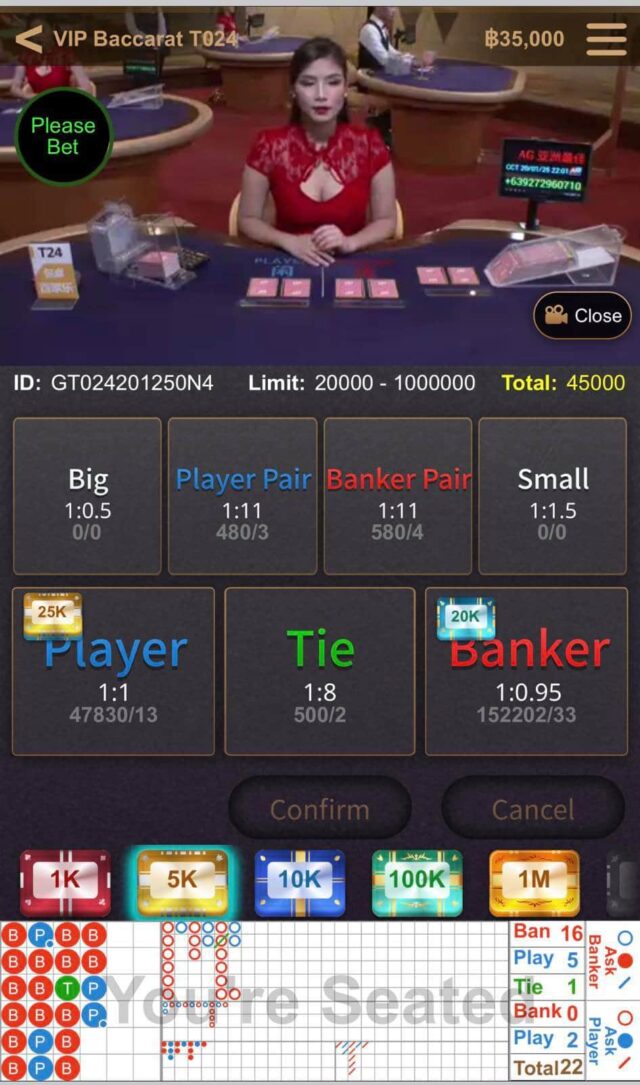Select the 1K chip
The height and width of the screenshot is (1085, 640).
(65, 881)
